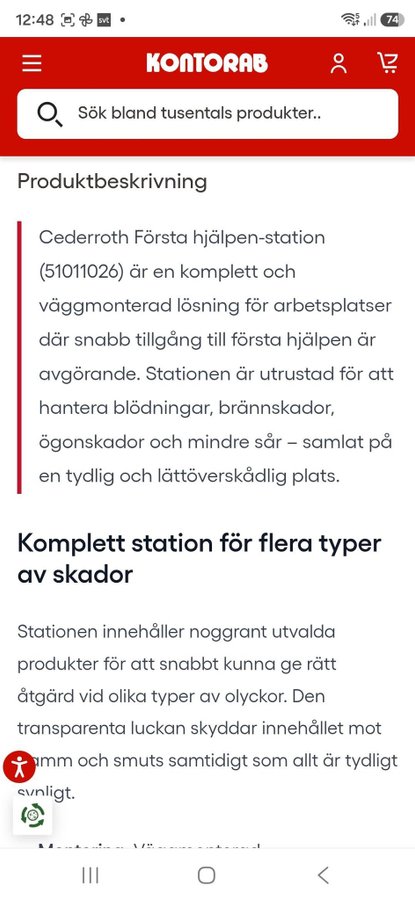Image resolution: width=415 pixels, height=900 pixels.
Task: Go back with the system back button
Action: 323,875
